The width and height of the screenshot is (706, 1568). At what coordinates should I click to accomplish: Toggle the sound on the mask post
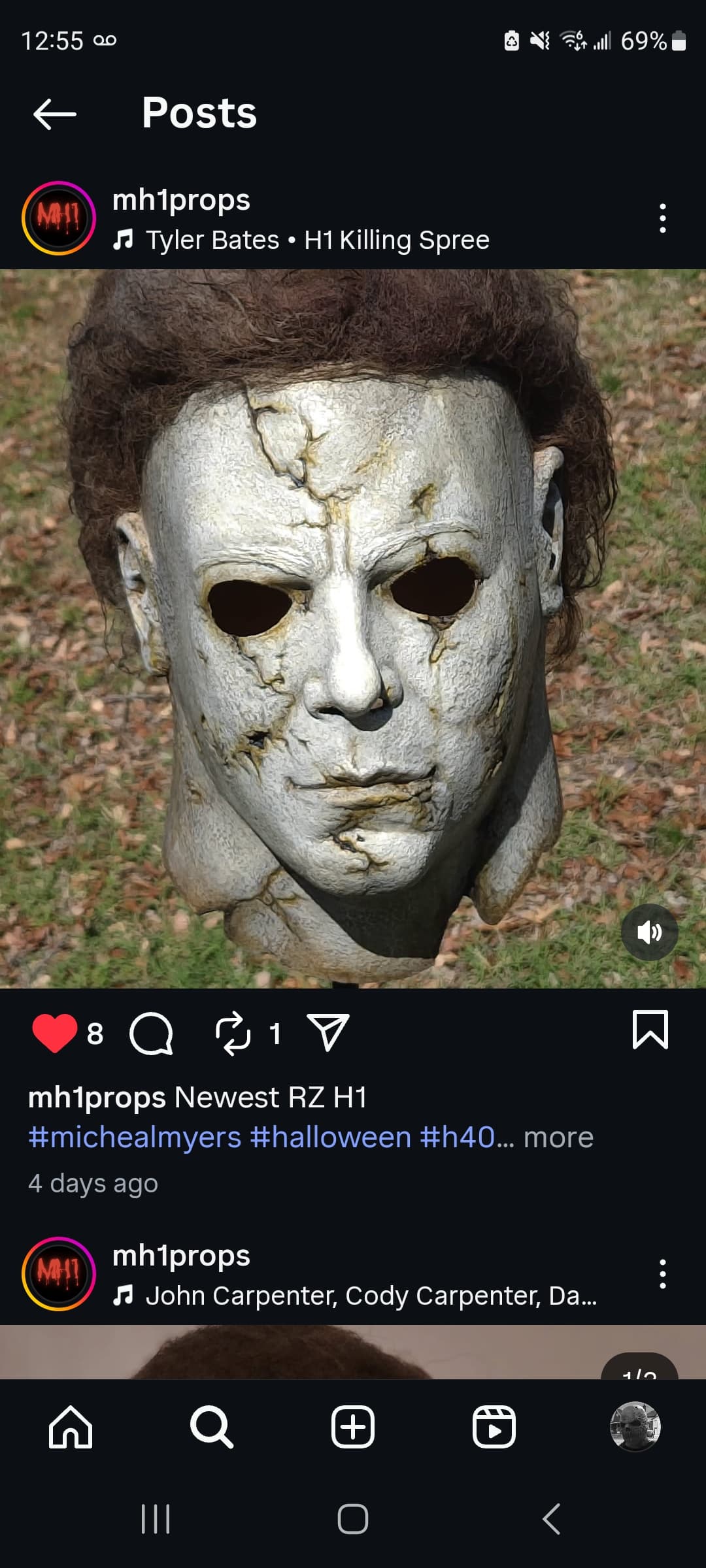(649, 932)
